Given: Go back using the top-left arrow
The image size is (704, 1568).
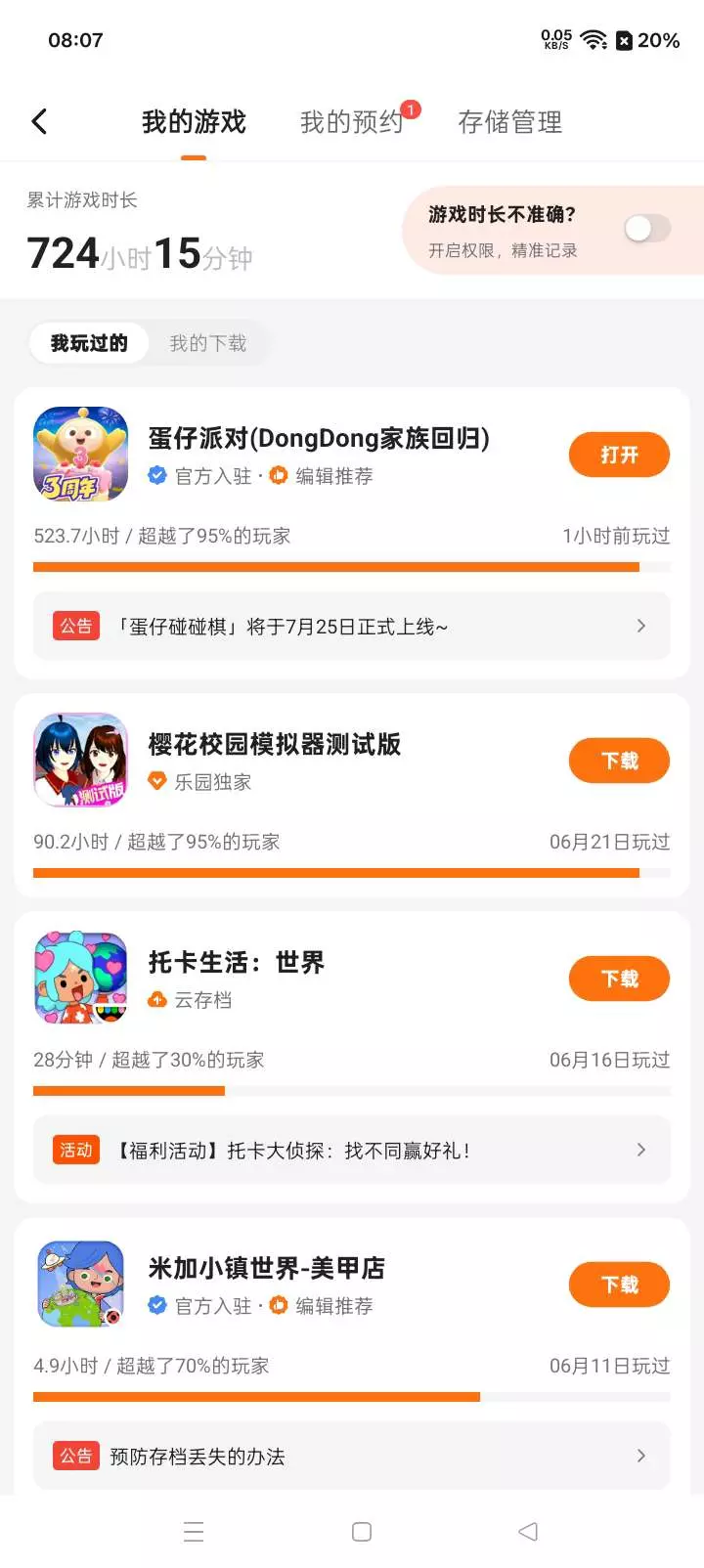Looking at the screenshot, I should [40, 122].
